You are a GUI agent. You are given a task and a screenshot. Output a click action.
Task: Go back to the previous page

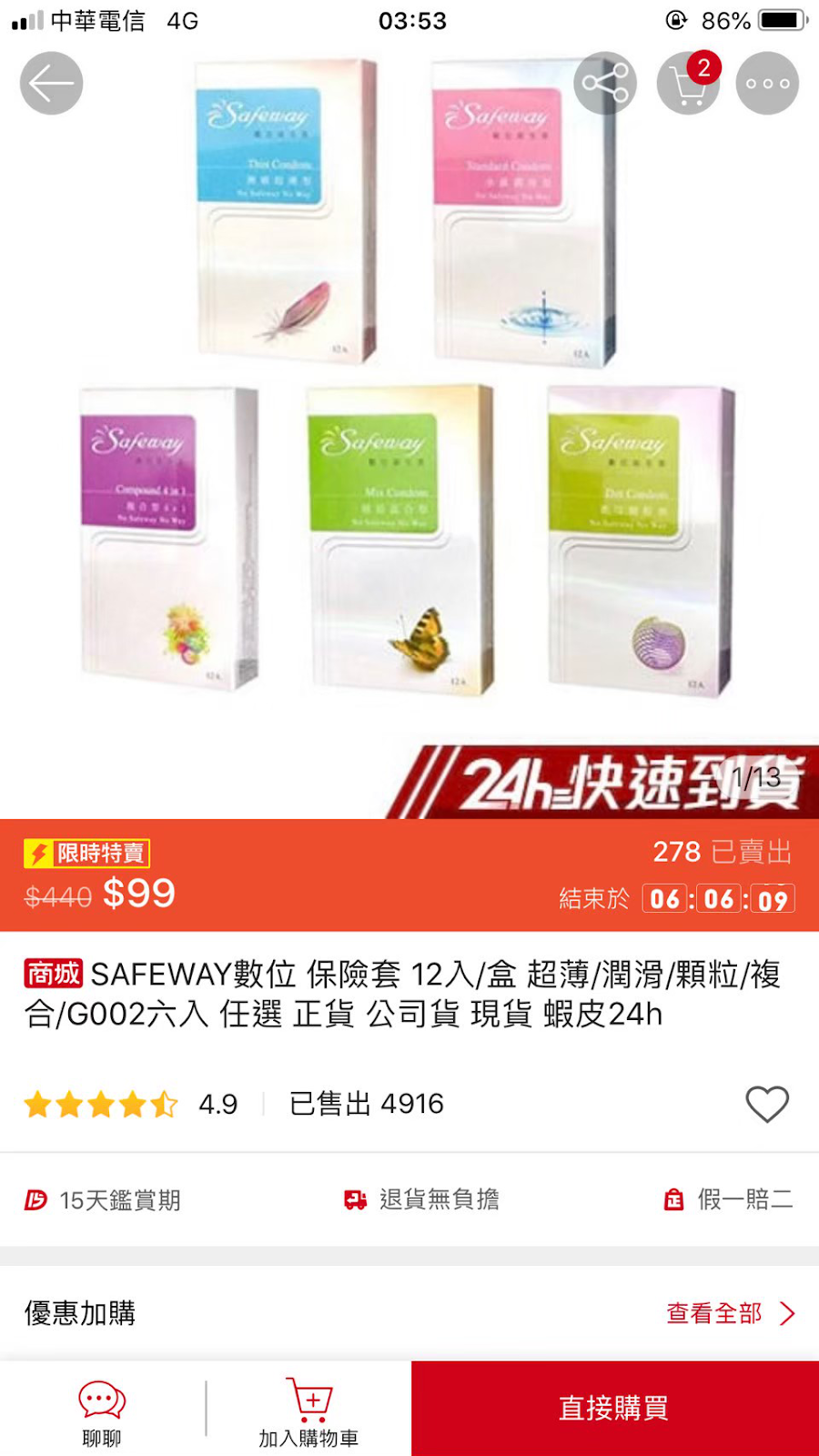[x=52, y=84]
